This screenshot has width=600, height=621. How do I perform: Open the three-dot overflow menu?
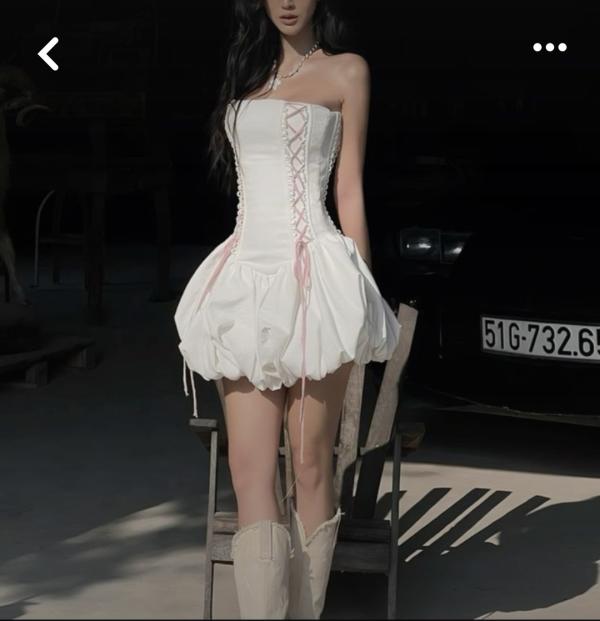tap(549, 47)
